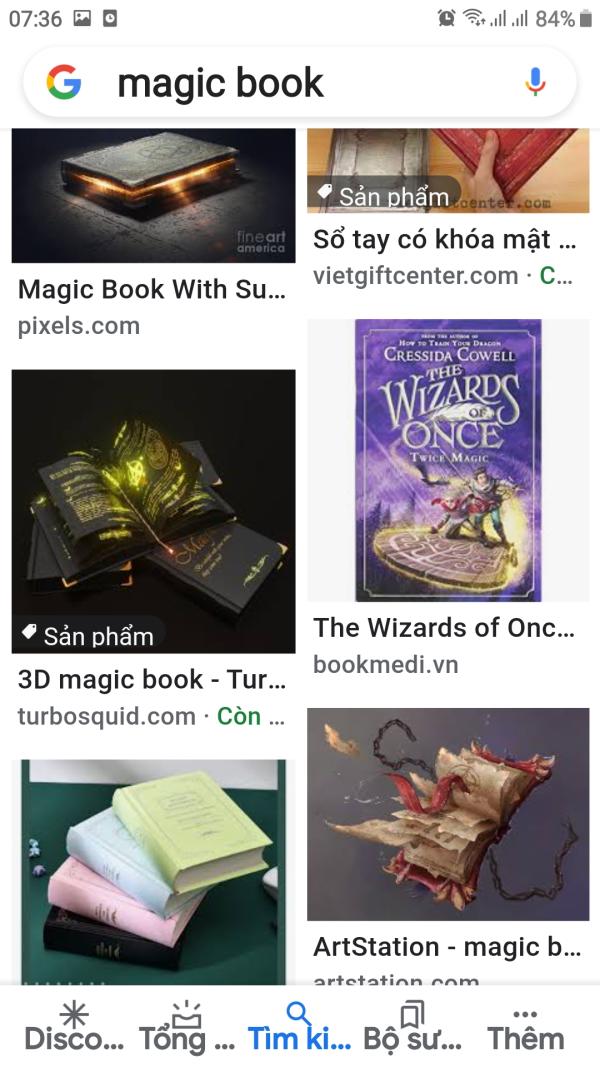This screenshot has height=1067, width=600.
Task: Switch to the Discover tab
Action: click(74, 1026)
